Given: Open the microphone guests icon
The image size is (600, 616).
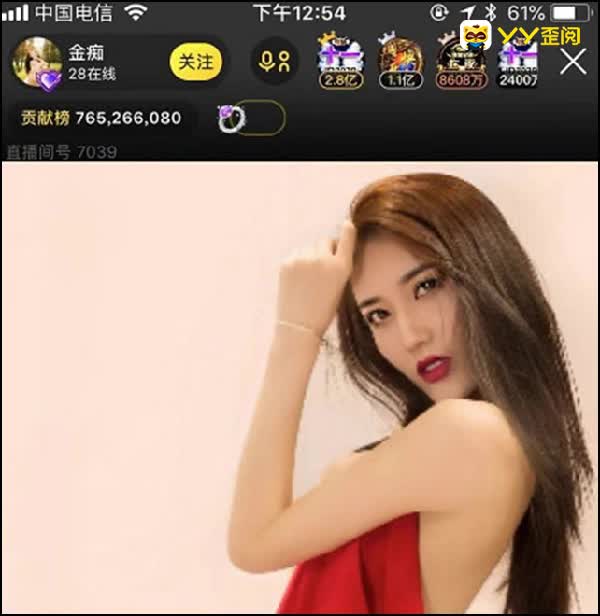Looking at the screenshot, I should pyautogui.click(x=274, y=62).
